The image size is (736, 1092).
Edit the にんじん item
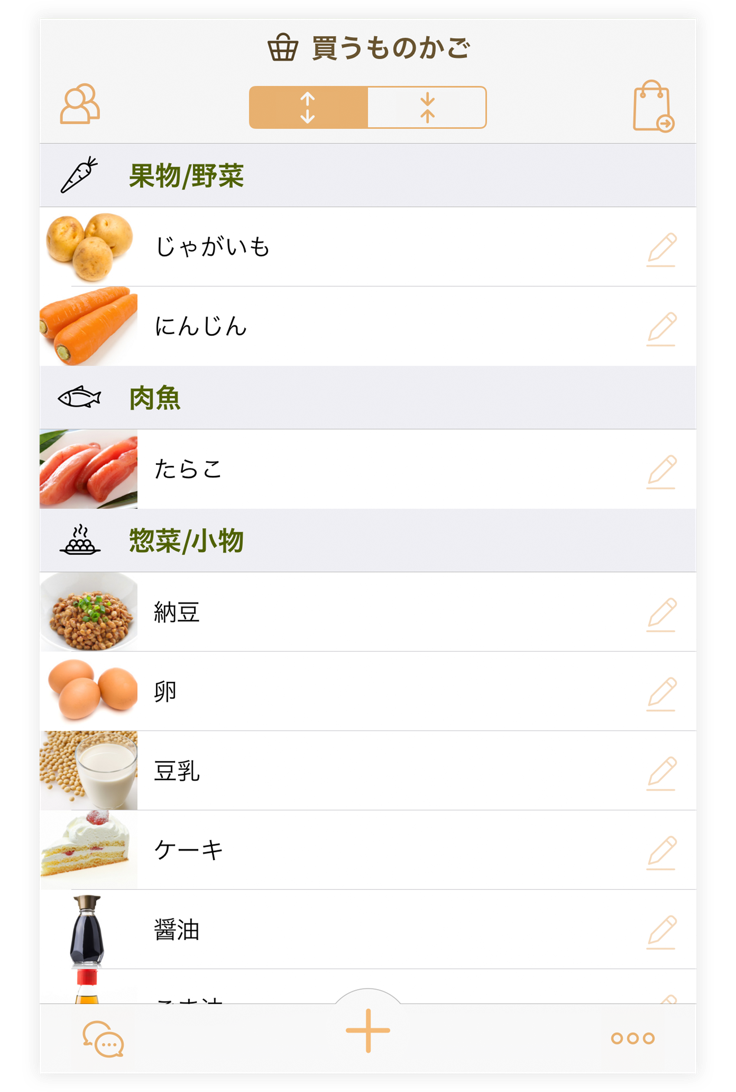pos(661,328)
